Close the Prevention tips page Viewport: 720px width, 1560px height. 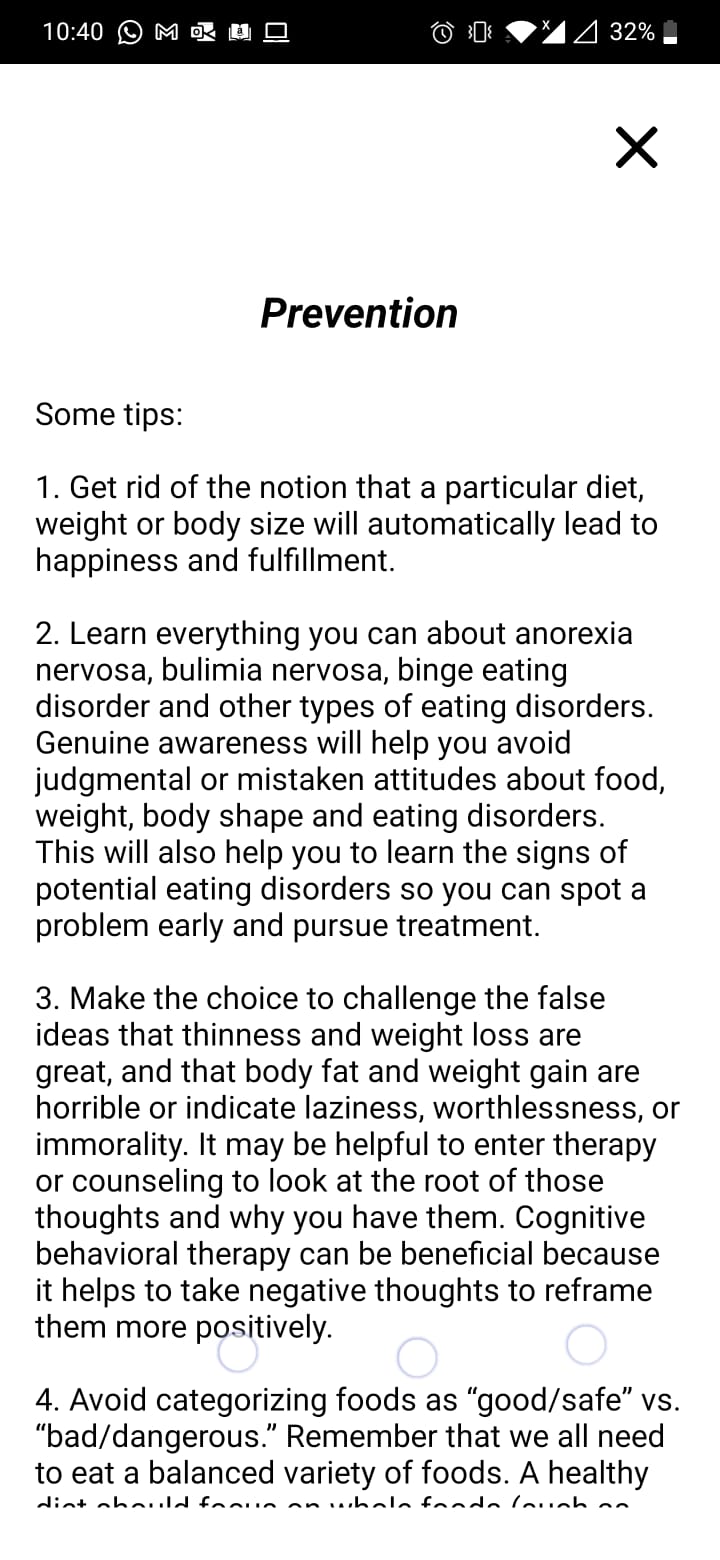[x=636, y=148]
